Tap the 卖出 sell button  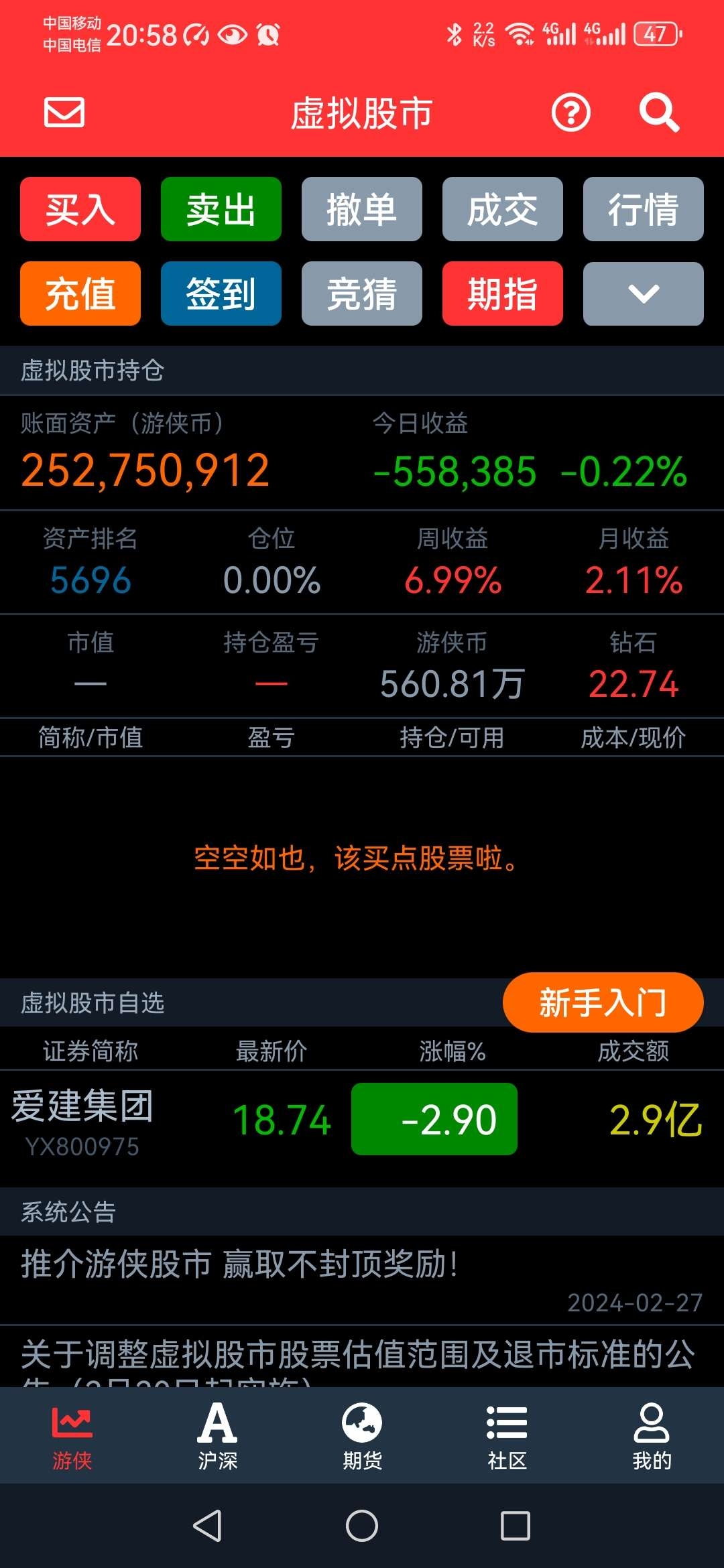[x=221, y=209]
